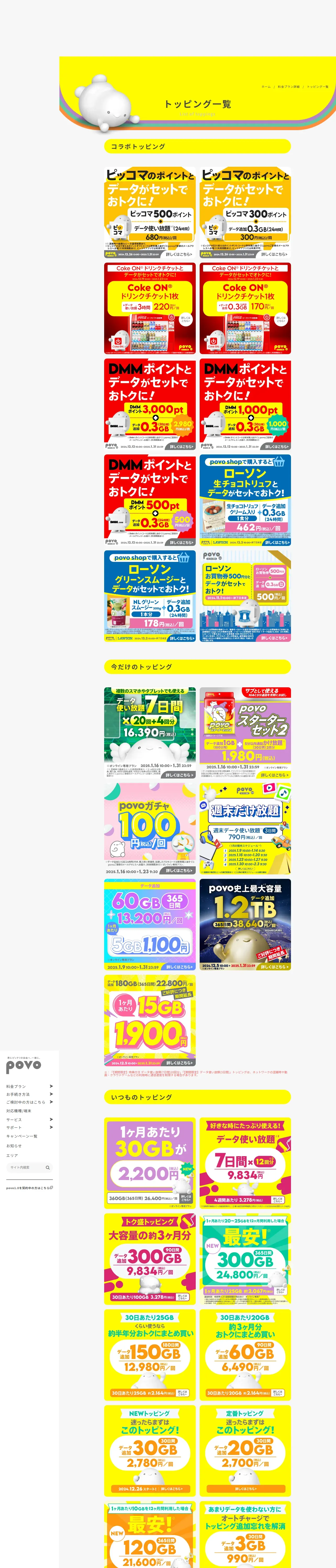Open the povoガチャ 100円 banner
Image resolution: width=336 pixels, height=1568 pixels.
tap(150, 828)
